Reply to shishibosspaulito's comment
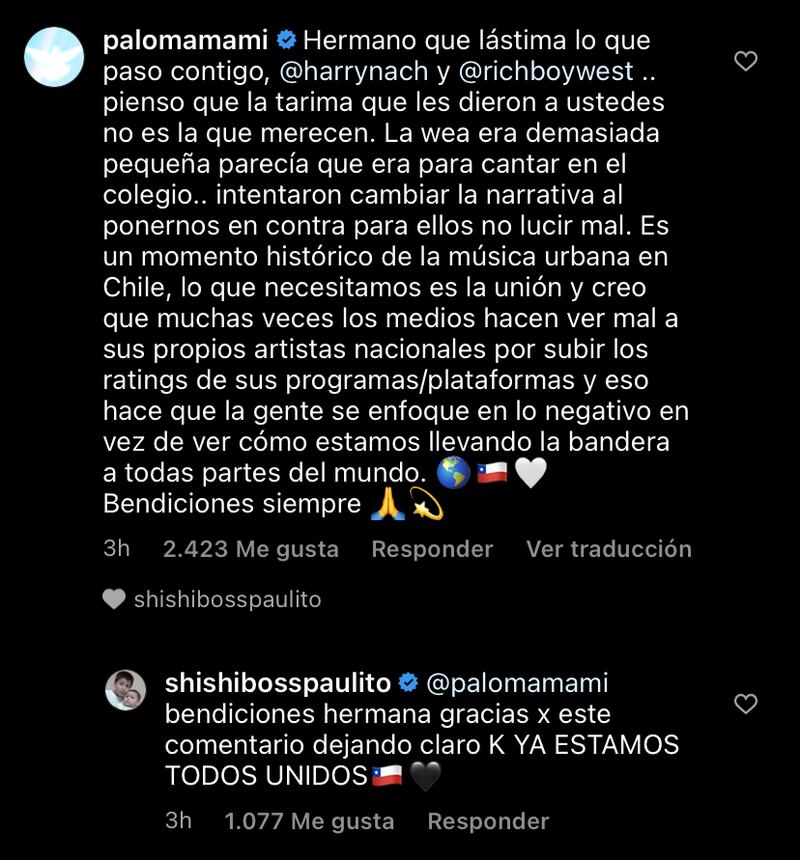The height and width of the screenshot is (860, 800). 488,821
